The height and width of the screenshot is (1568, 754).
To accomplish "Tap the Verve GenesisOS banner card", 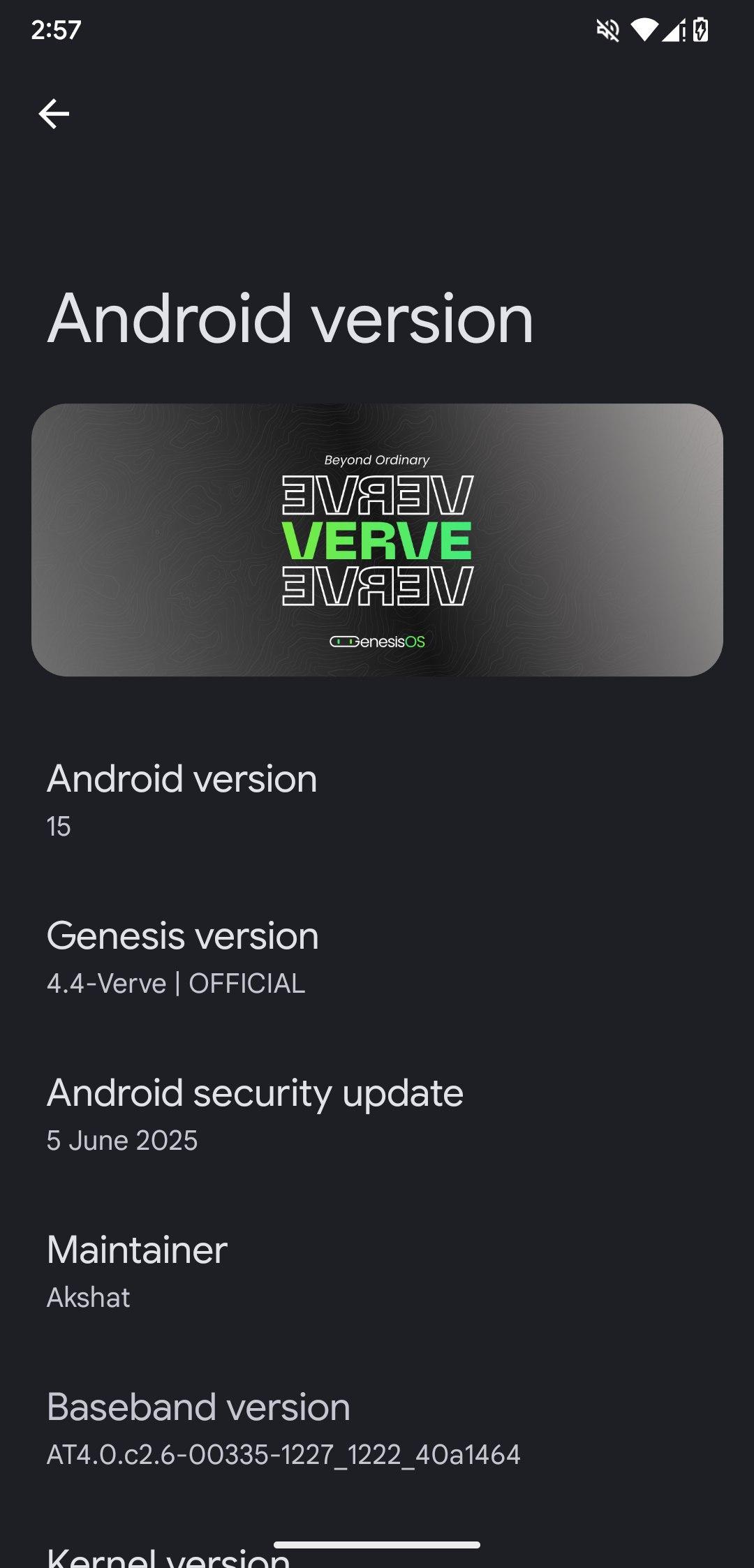I will 377,540.
